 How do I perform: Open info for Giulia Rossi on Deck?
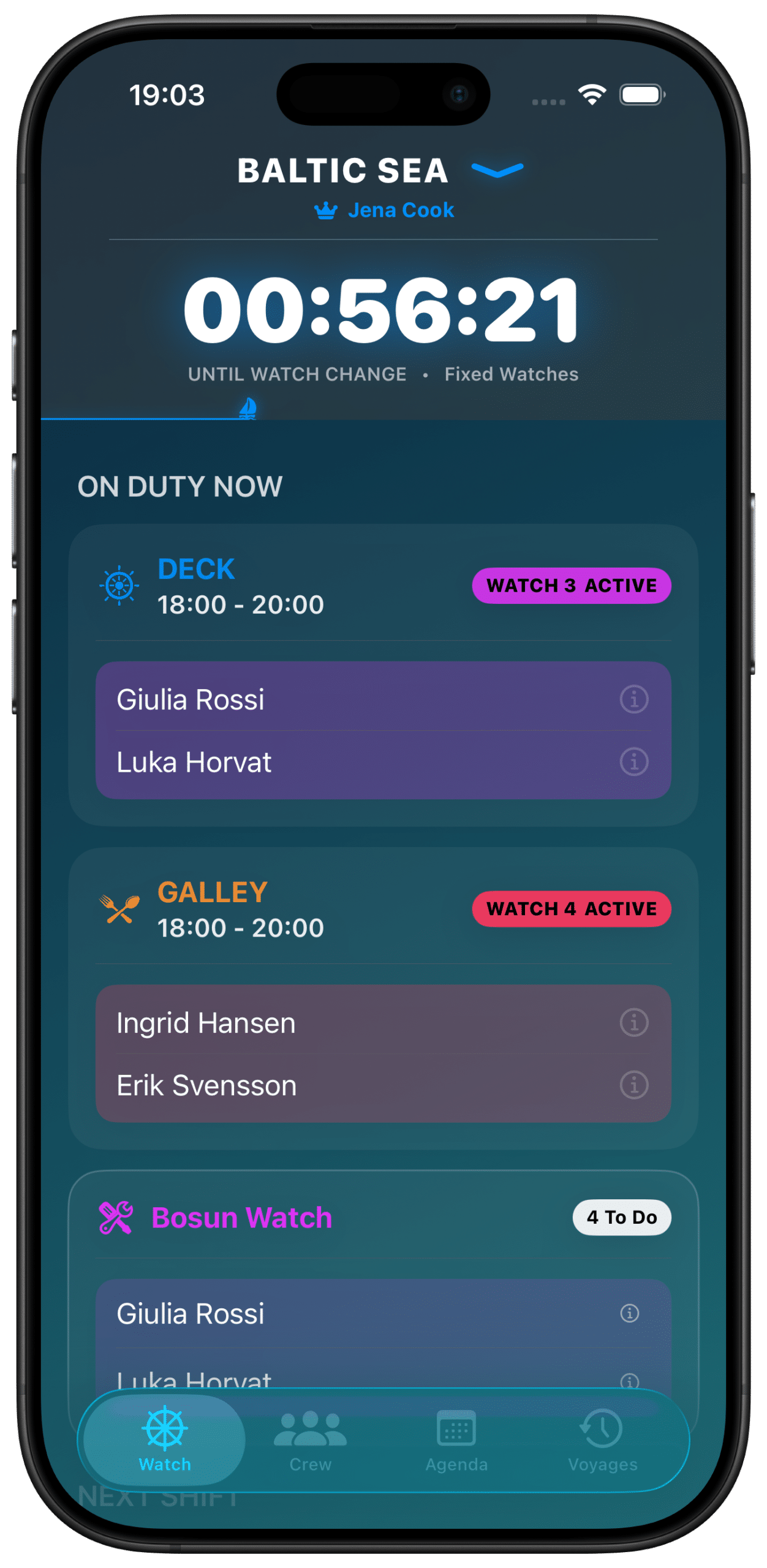[633, 699]
